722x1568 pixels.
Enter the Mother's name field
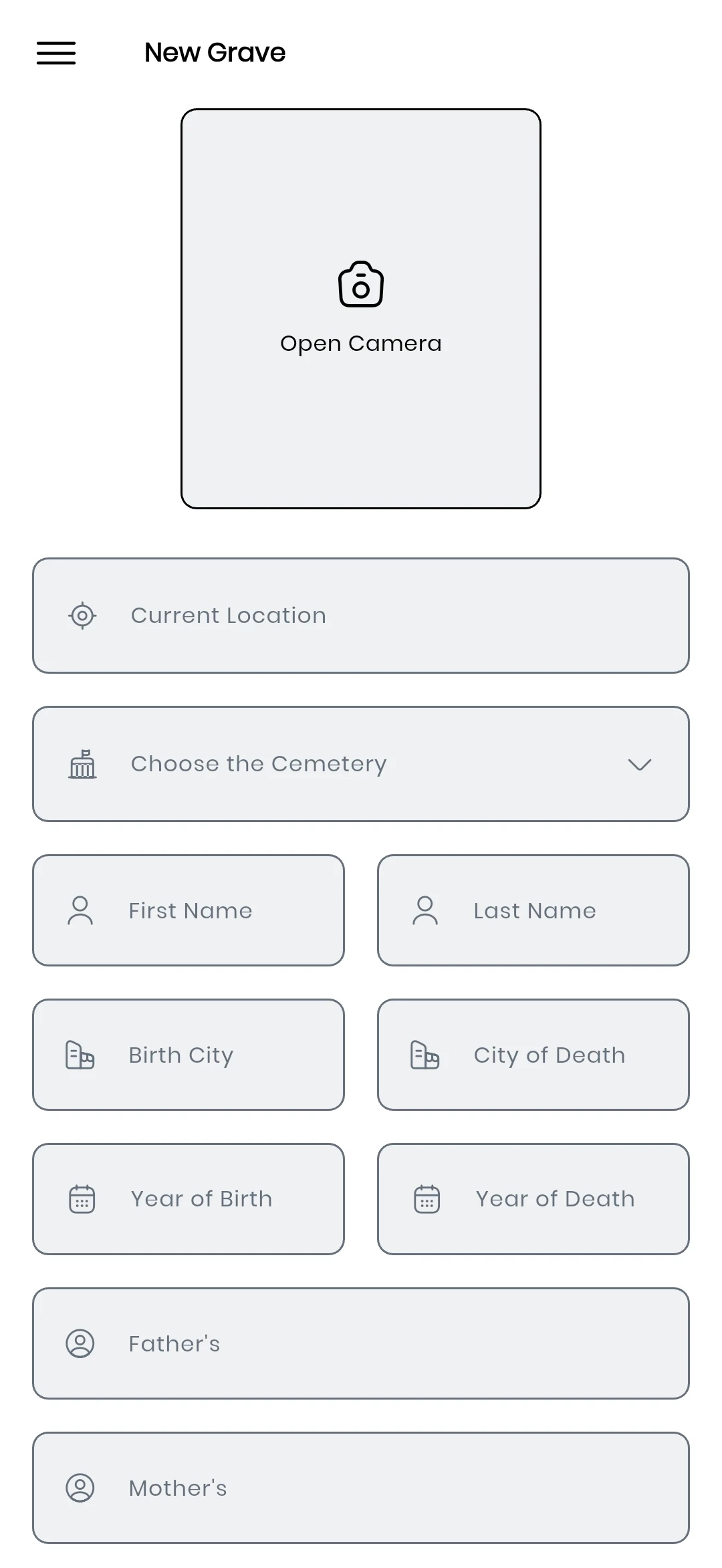click(x=360, y=1488)
